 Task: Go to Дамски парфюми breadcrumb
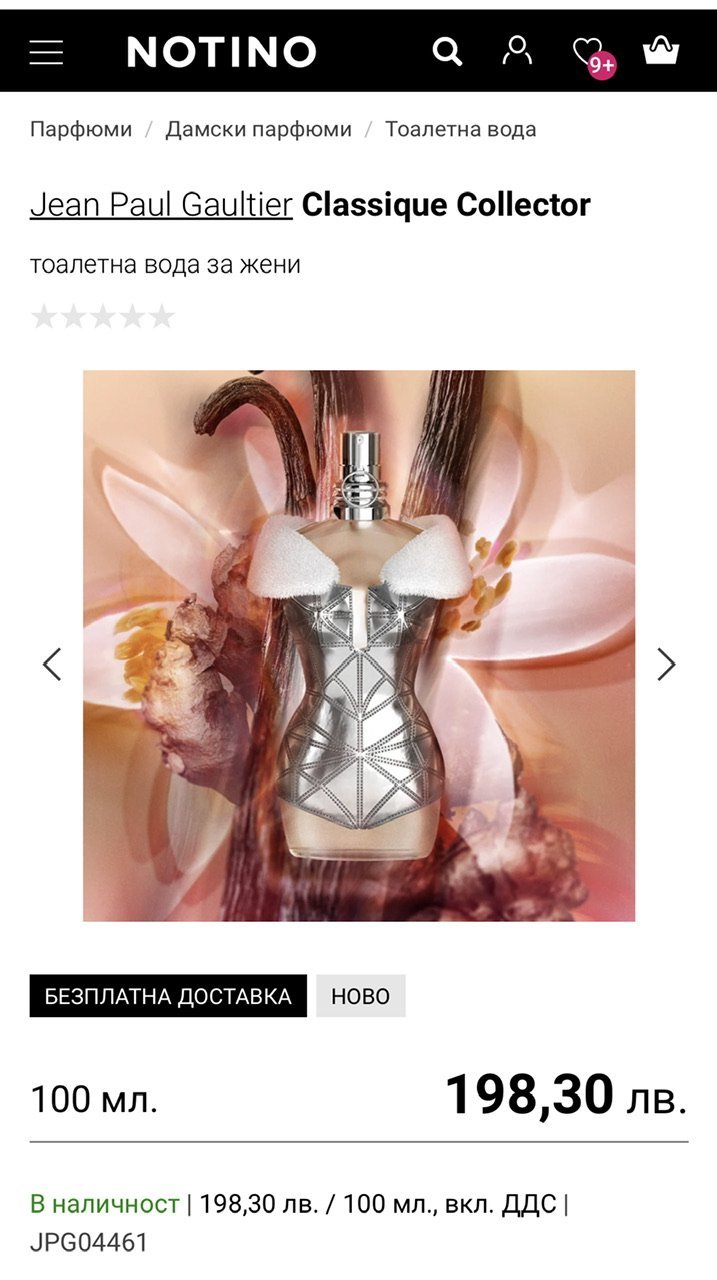click(x=259, y=129)
